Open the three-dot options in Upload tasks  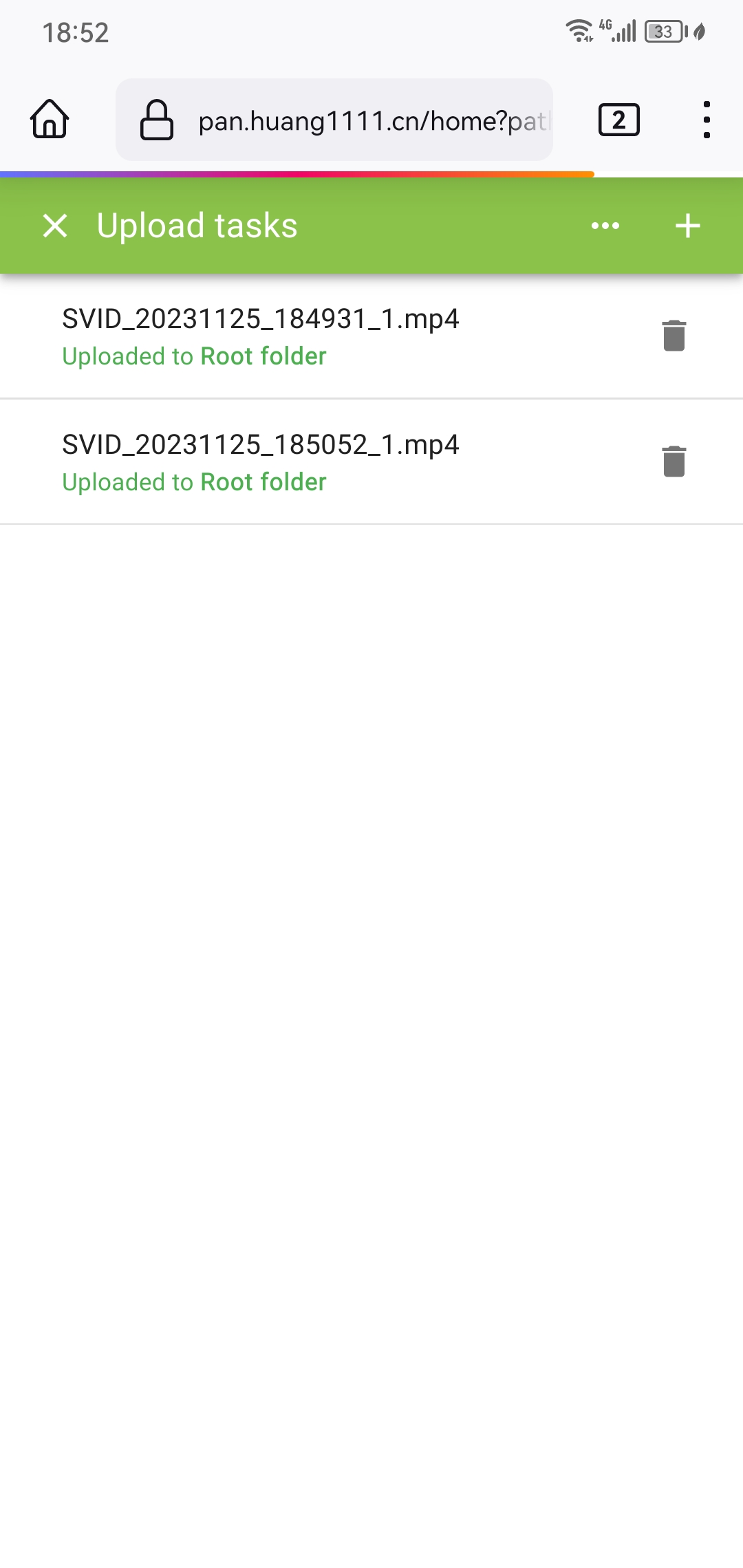(605, 226)
